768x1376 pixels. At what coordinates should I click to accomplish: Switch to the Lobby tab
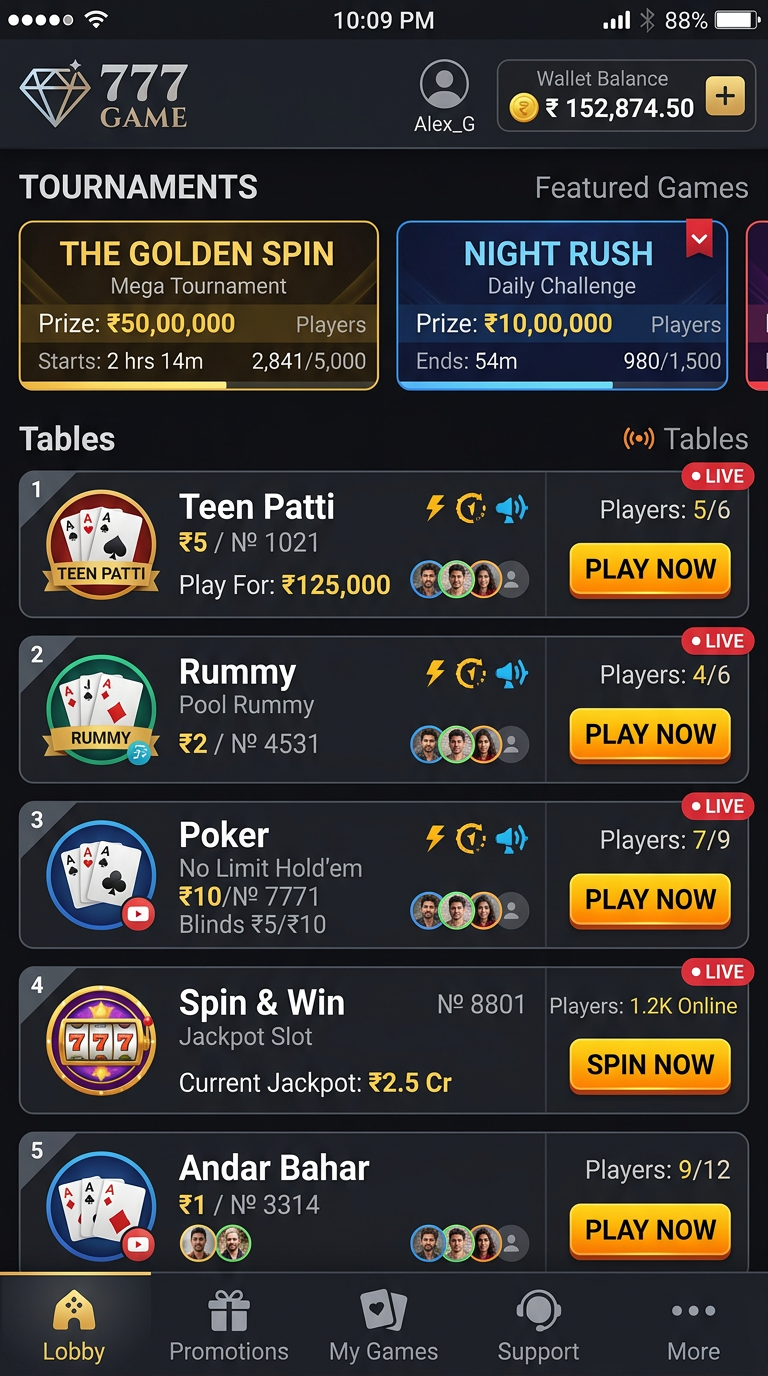[x=74, y=1325]
